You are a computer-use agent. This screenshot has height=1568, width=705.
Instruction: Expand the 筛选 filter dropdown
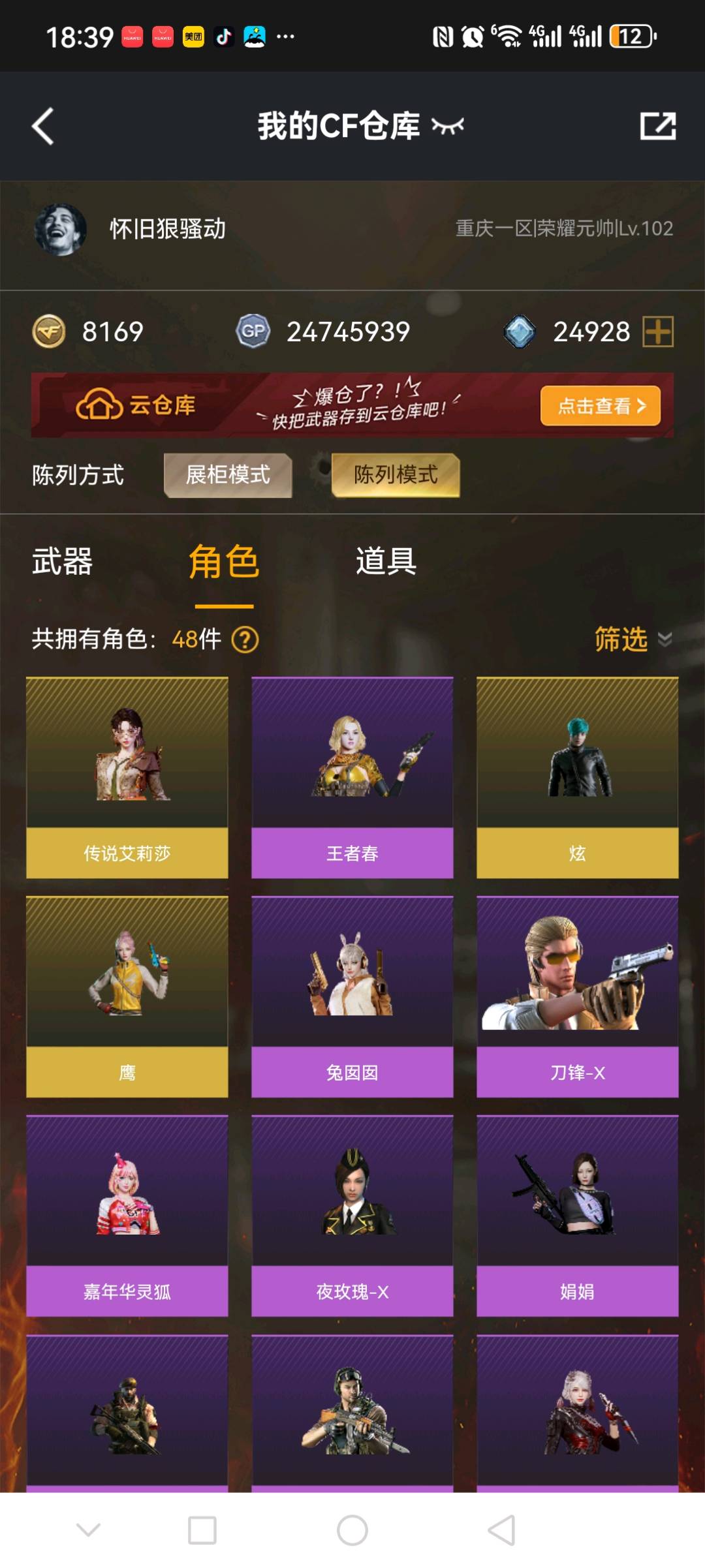coord(632,639)
